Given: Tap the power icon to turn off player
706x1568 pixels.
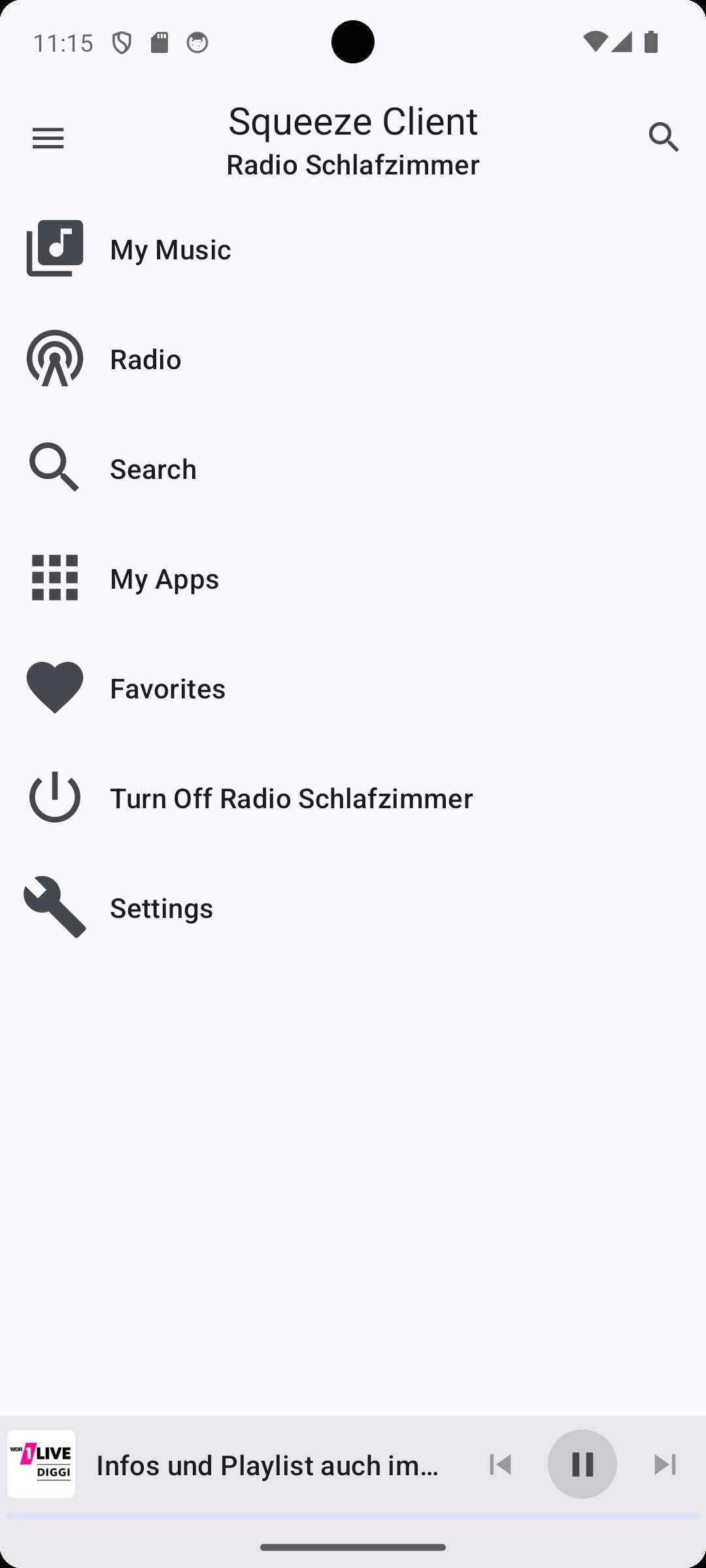Looking at the screenshot, I should tap(54, 797).
